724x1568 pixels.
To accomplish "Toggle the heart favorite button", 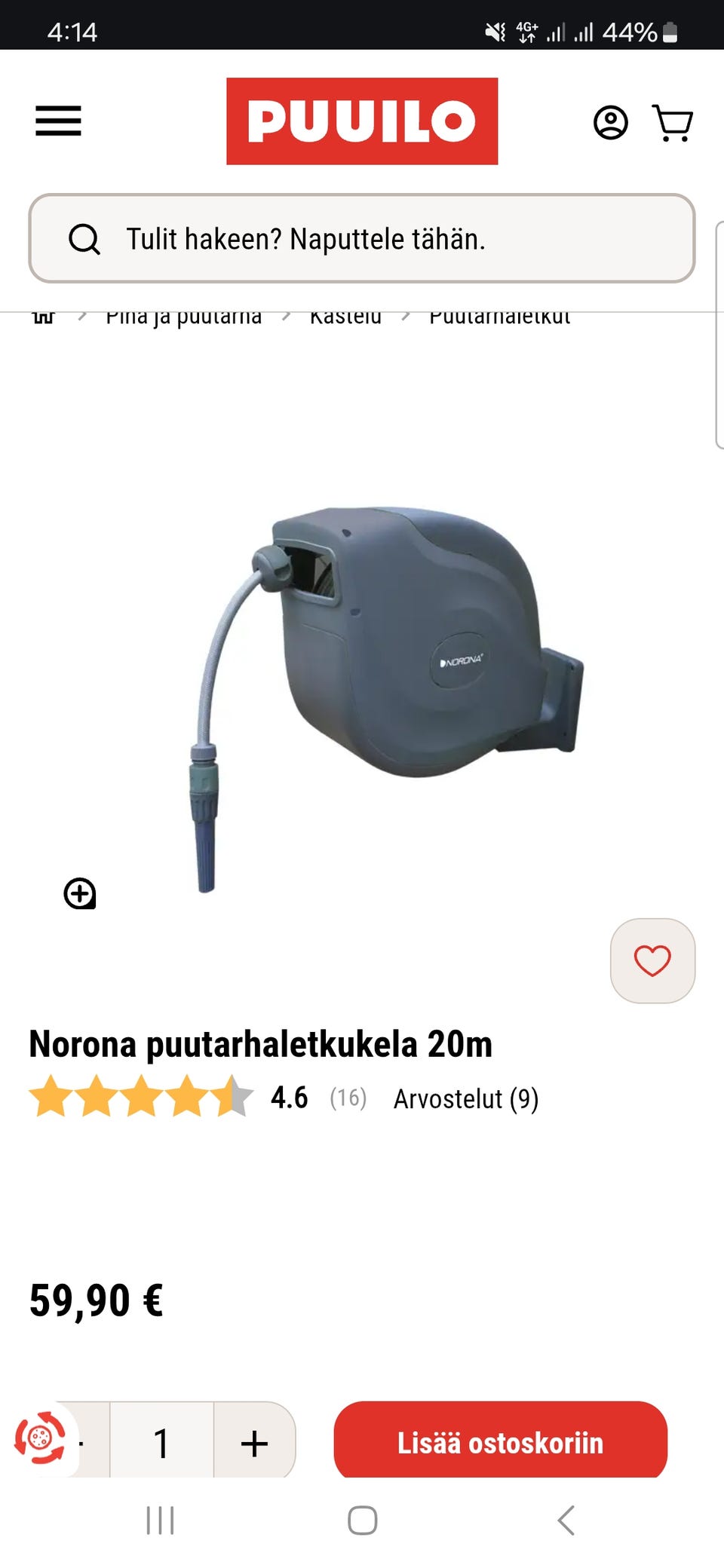I will pos(653,962).
